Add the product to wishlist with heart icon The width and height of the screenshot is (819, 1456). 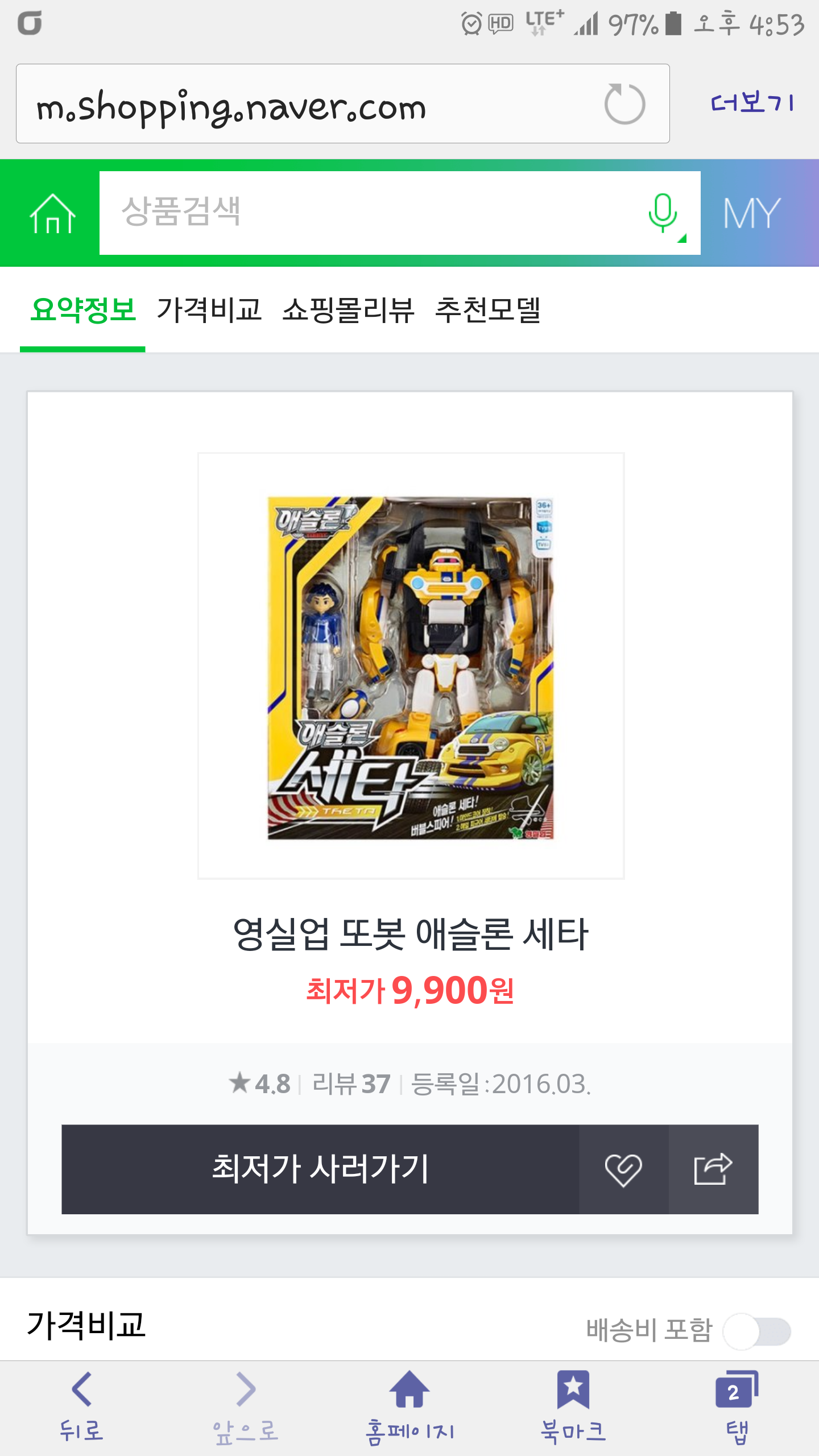click(623, 1169)
